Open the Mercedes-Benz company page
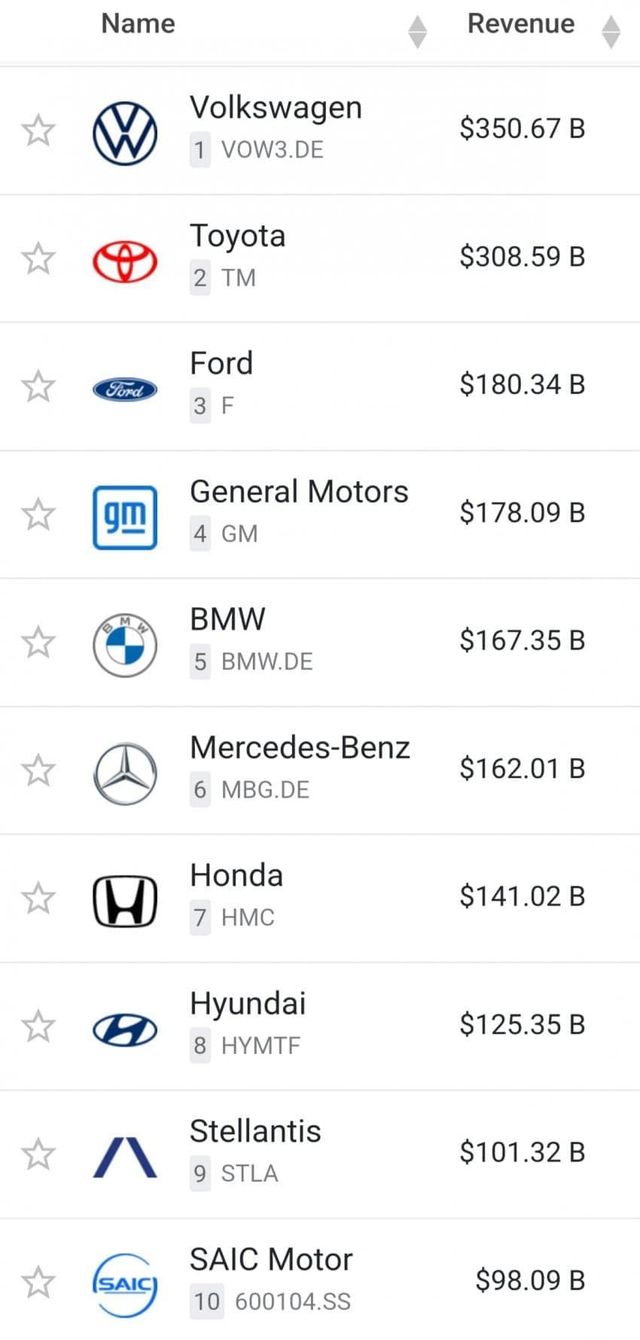640x1340 pixels. [299, 748]
